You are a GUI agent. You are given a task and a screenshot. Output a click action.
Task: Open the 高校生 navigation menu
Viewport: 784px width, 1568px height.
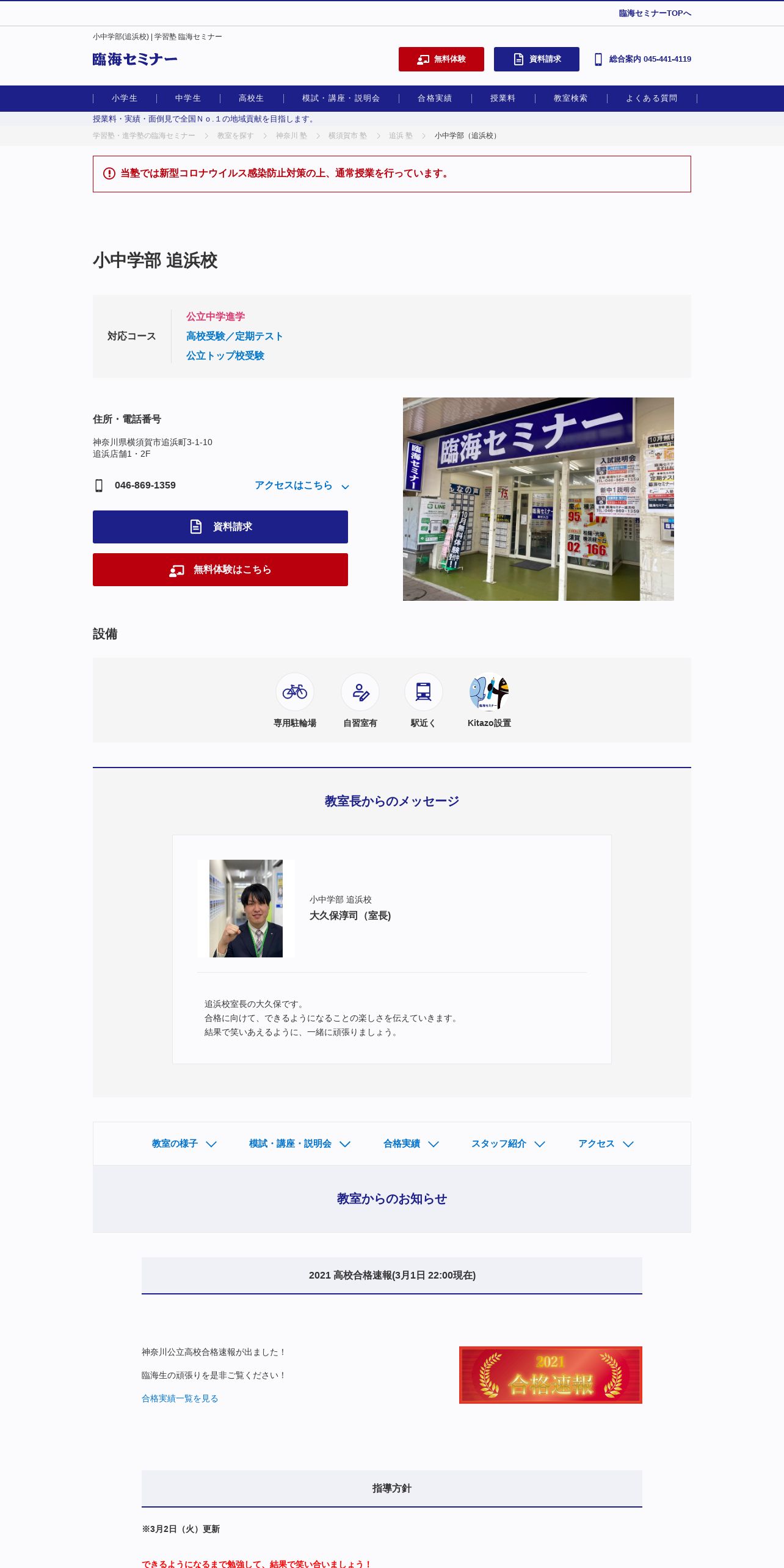[252, 98]
